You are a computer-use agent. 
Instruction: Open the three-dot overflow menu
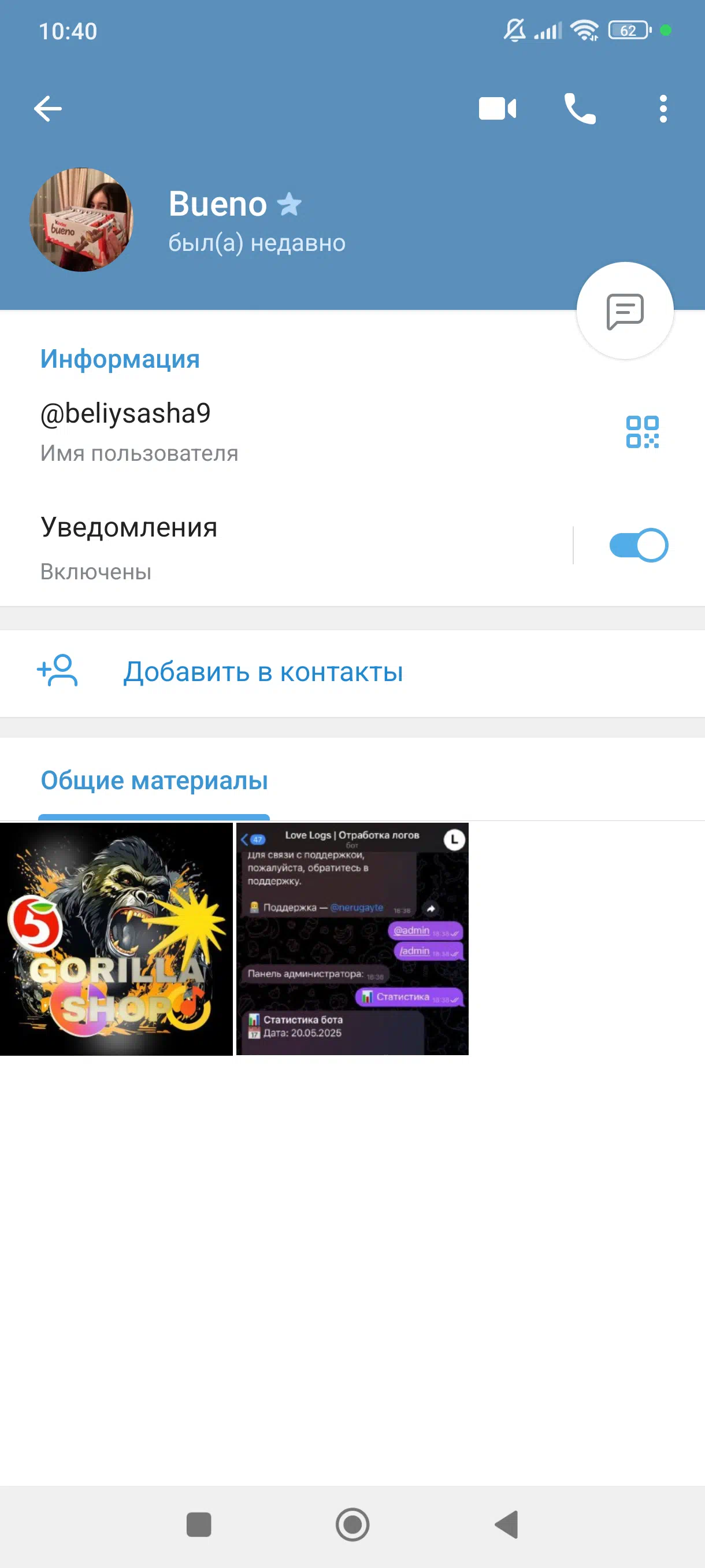663,109
